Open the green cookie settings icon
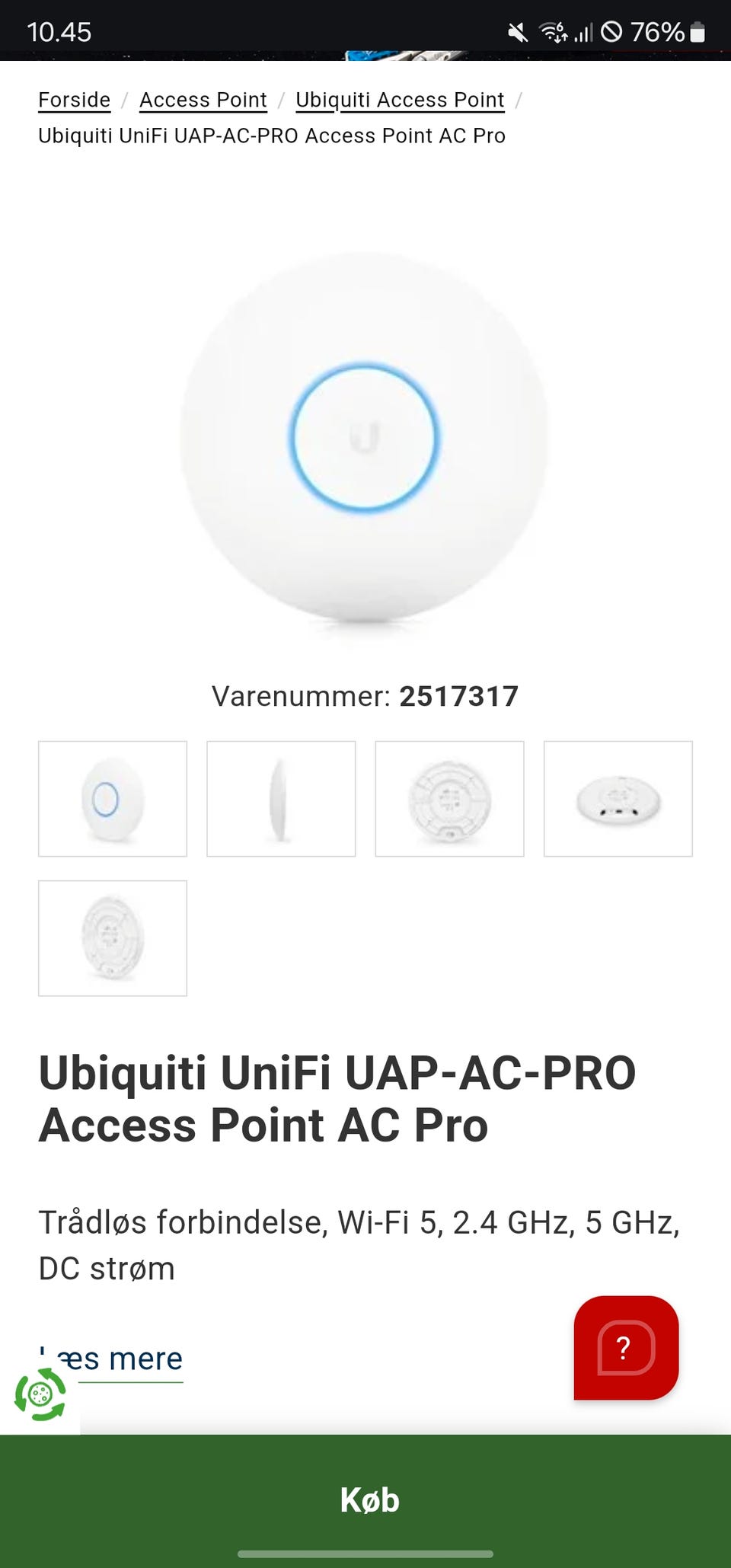 pyautogui.click(x=40, y=1394)
